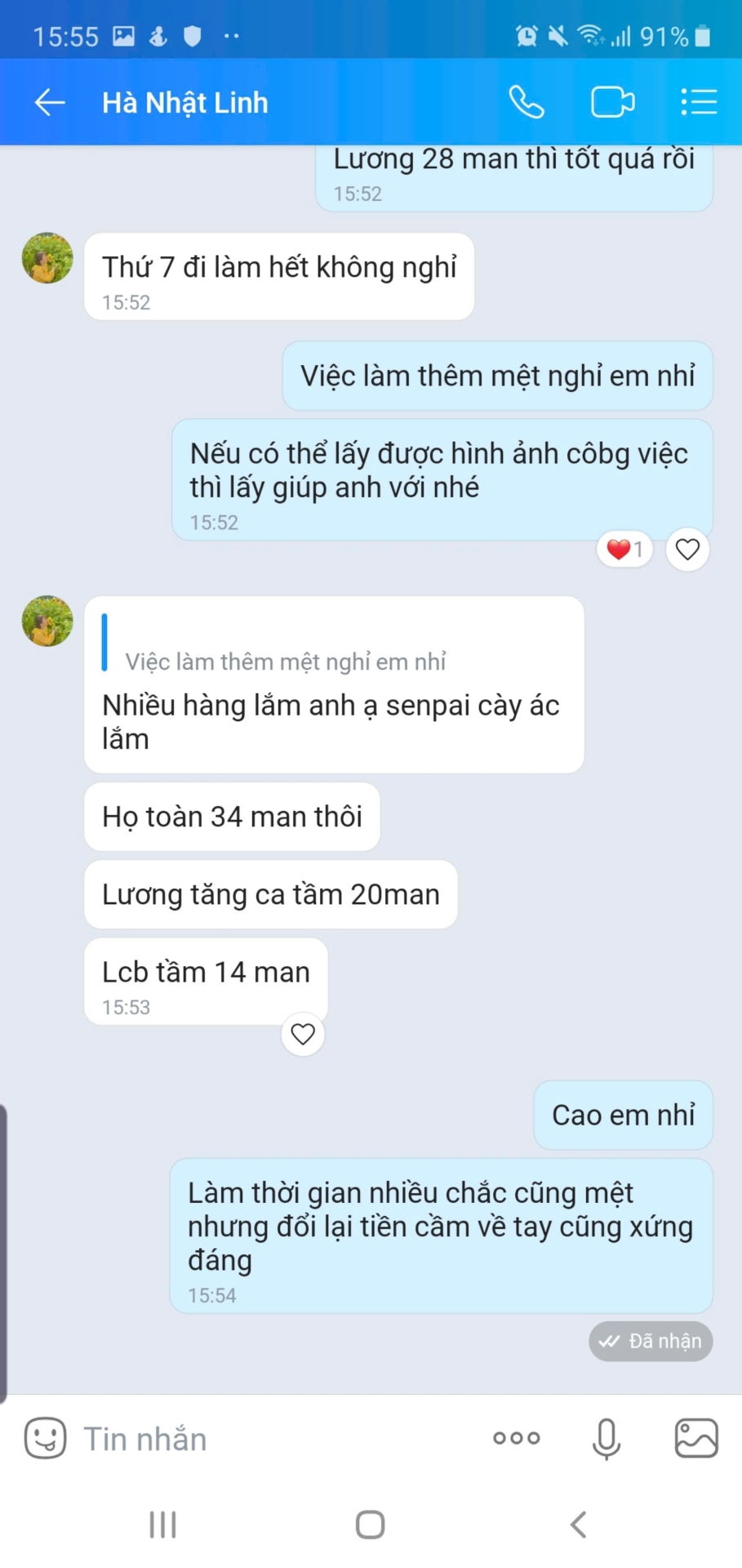Open the chat options menu

tap(699, 103)
